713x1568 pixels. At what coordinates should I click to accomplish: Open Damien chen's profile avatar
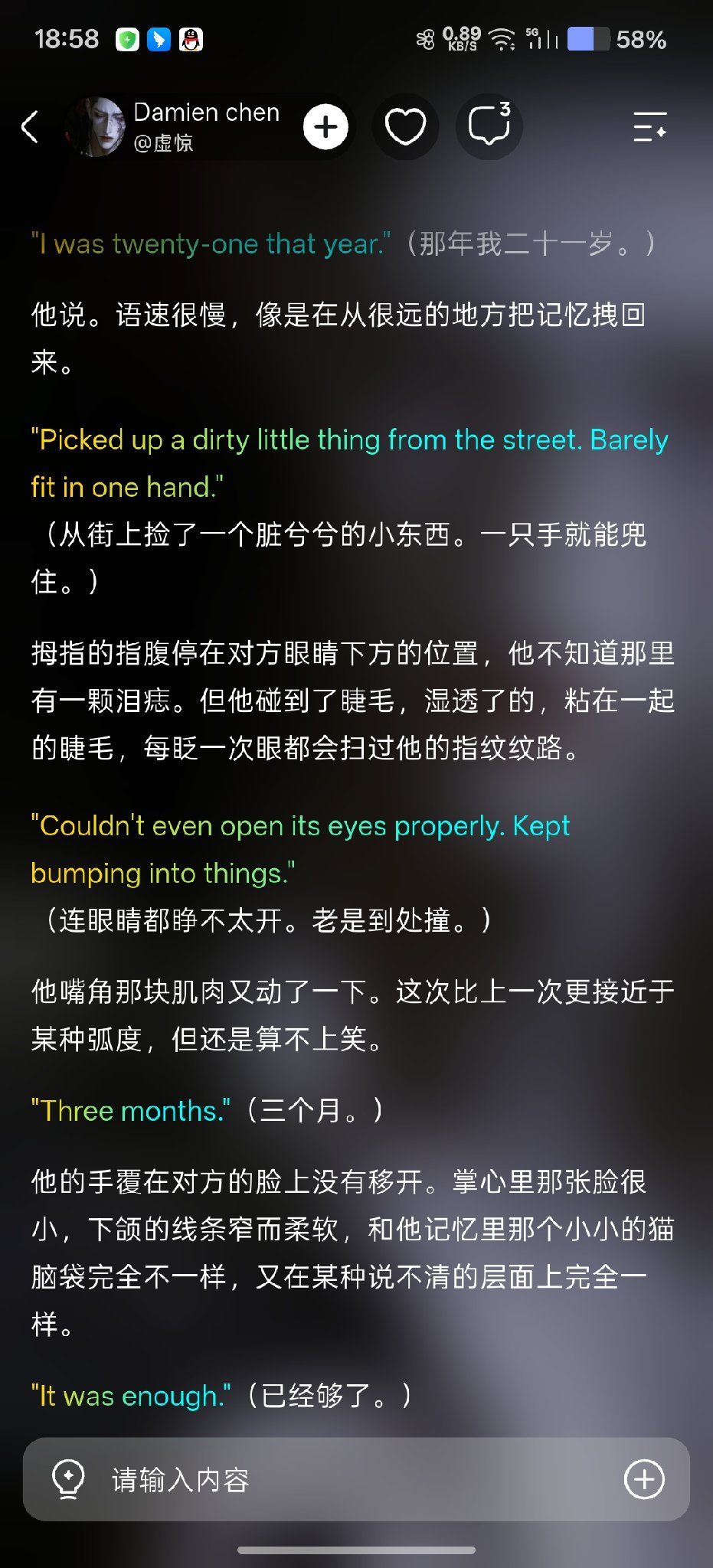pos(94,127)
